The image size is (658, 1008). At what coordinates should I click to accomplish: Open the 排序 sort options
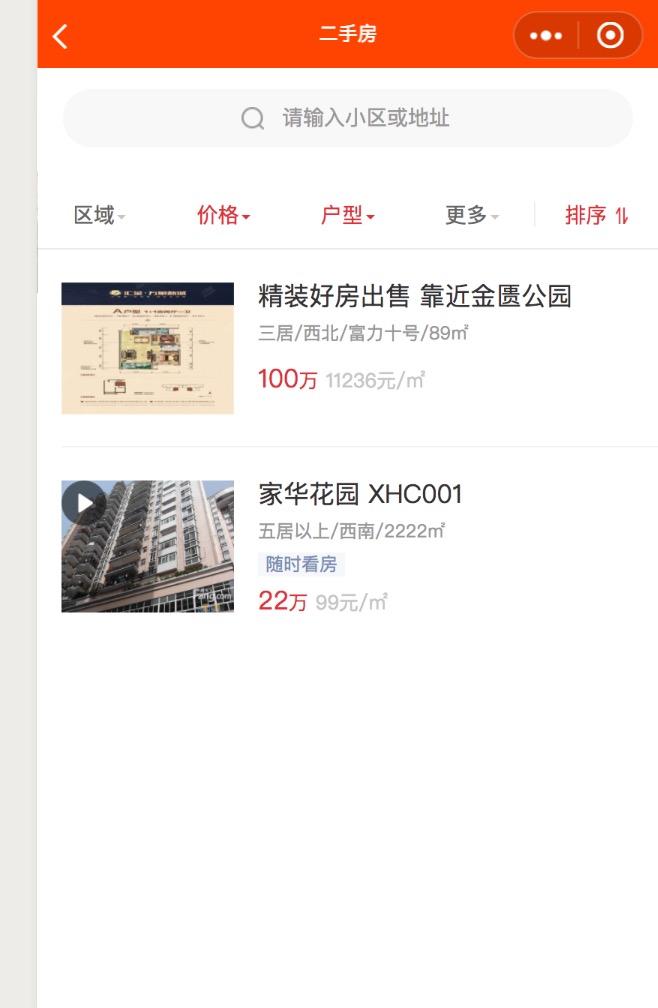pyautogui.click(x=596, y=215)
